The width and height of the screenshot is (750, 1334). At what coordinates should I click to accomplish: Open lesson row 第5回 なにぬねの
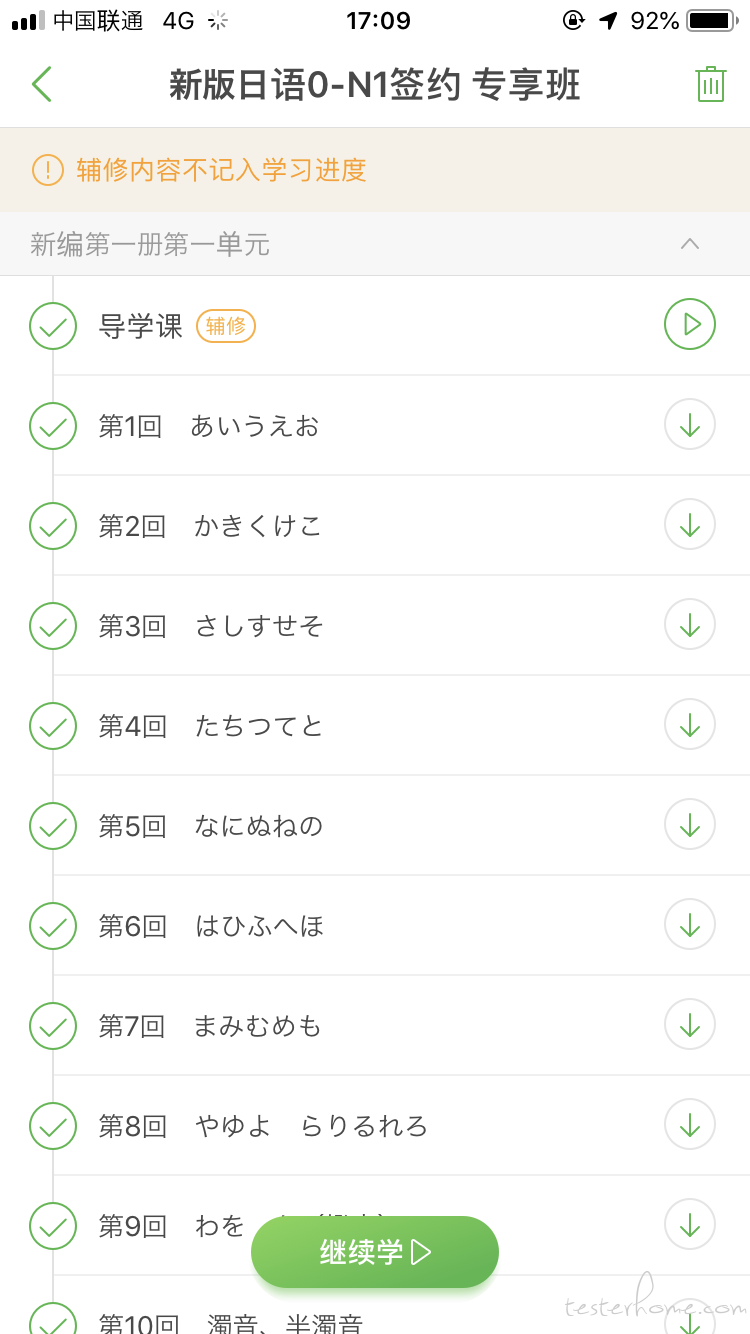[x=375, y=826]
